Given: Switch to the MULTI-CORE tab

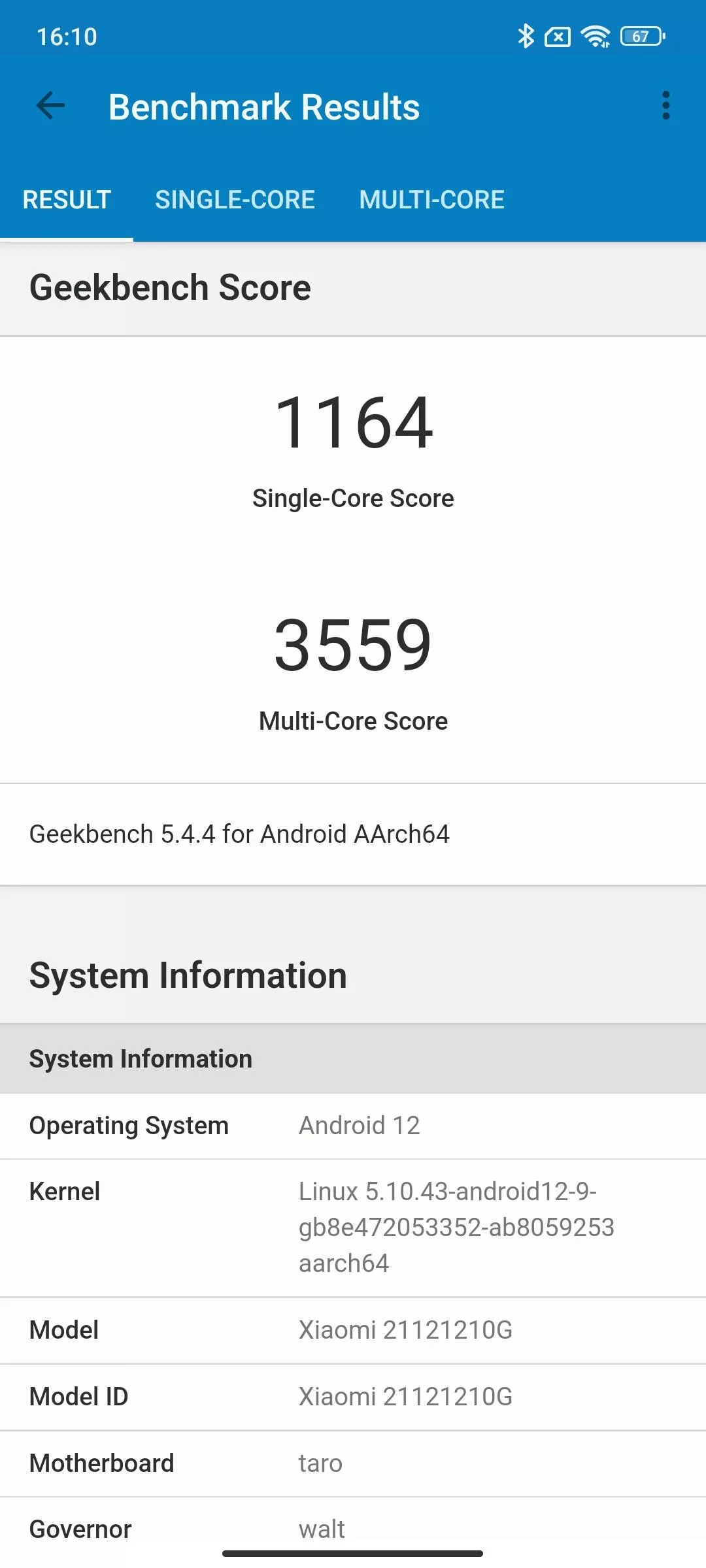Looking at the screenshot, I should click(x=431, y=200).
